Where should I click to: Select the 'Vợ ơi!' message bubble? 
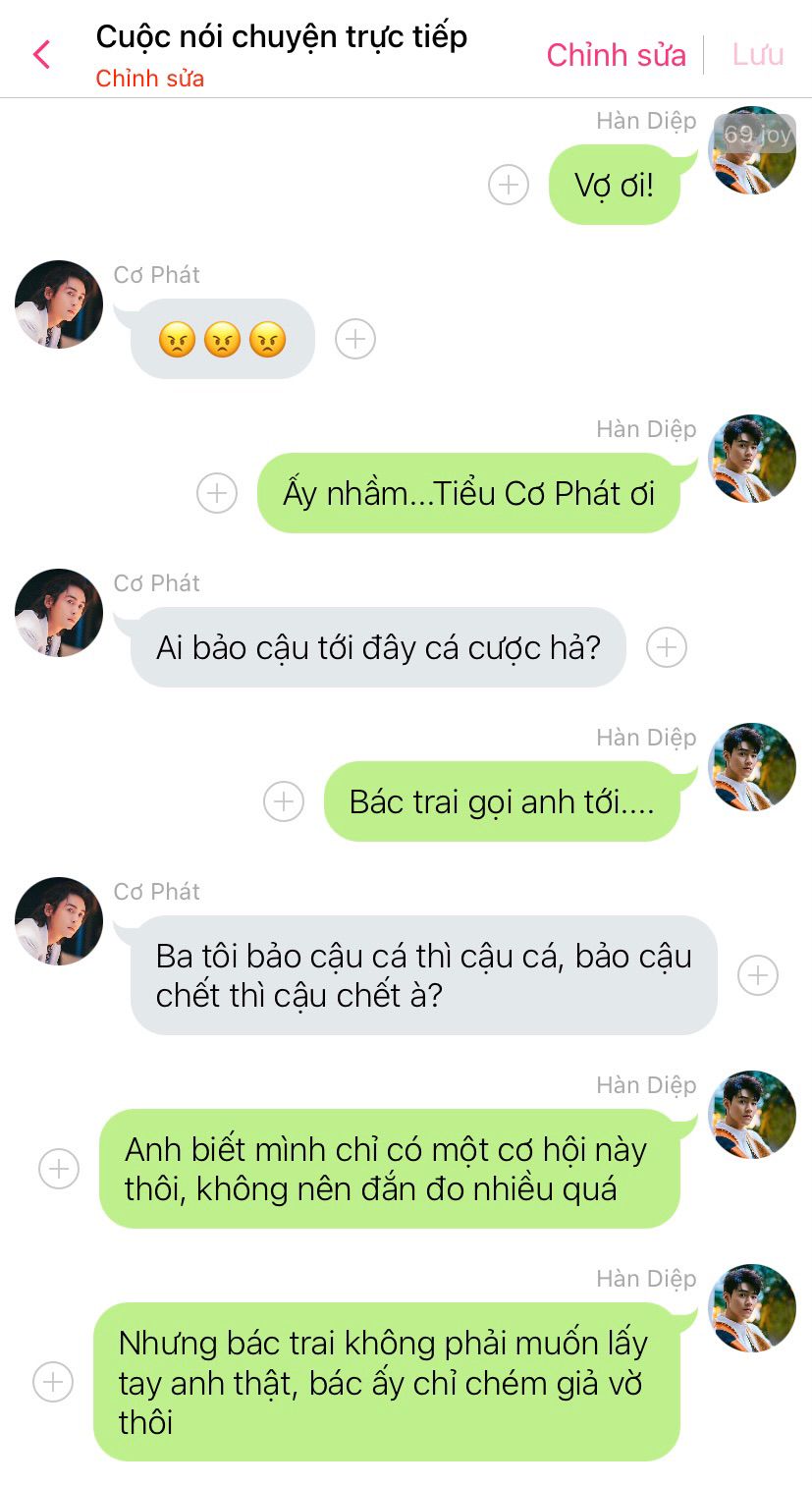click(615, 185)
